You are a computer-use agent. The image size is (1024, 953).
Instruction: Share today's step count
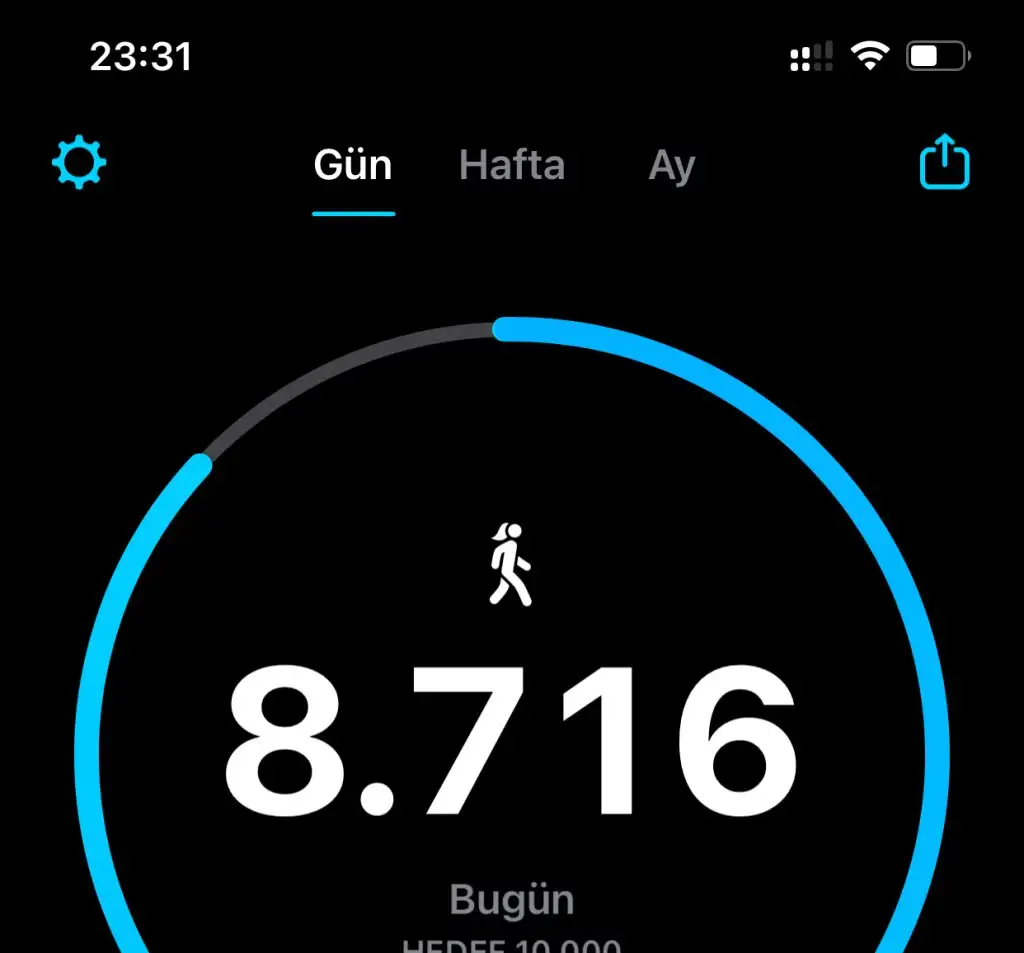tap(944, 163)
